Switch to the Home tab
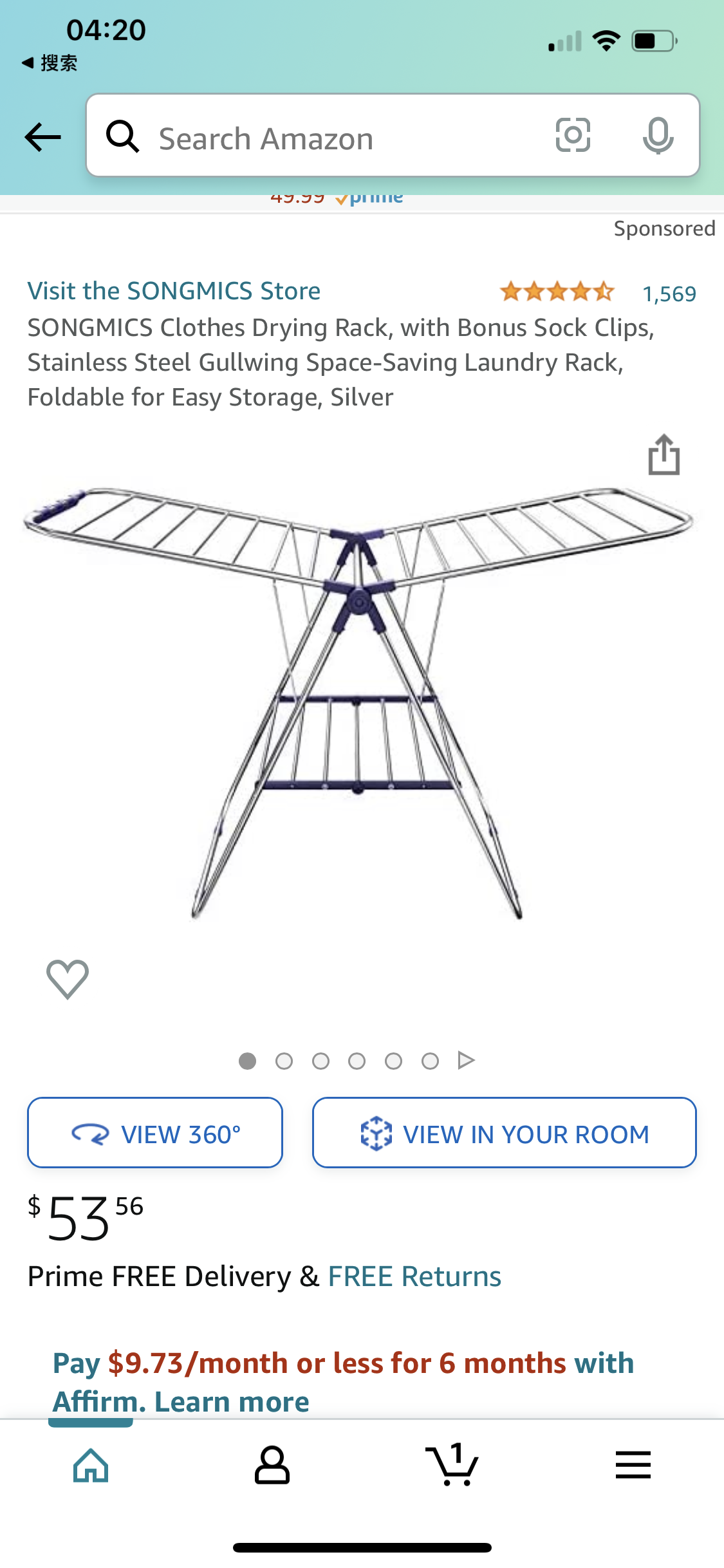 91,1466
